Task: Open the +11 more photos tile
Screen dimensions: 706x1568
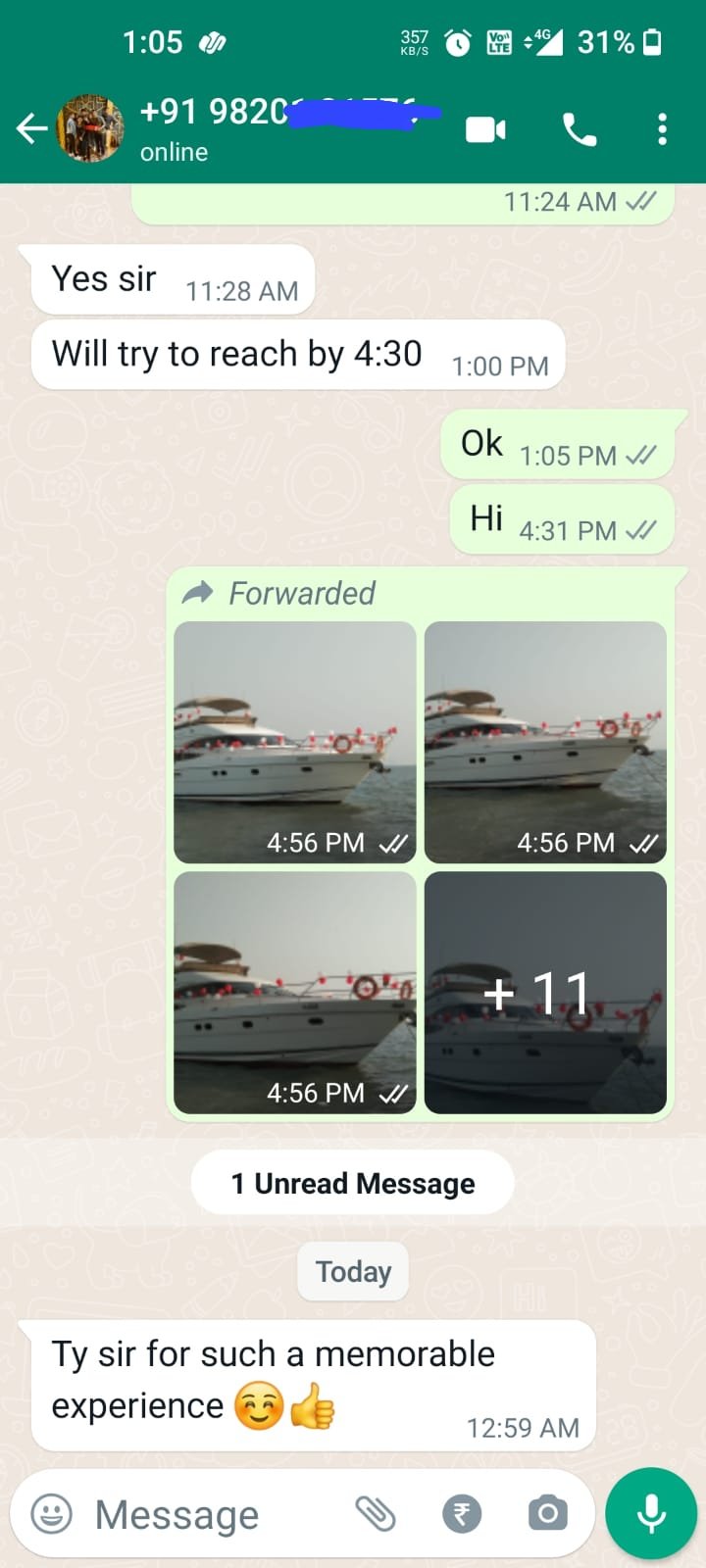Action: tap(545, 993)
